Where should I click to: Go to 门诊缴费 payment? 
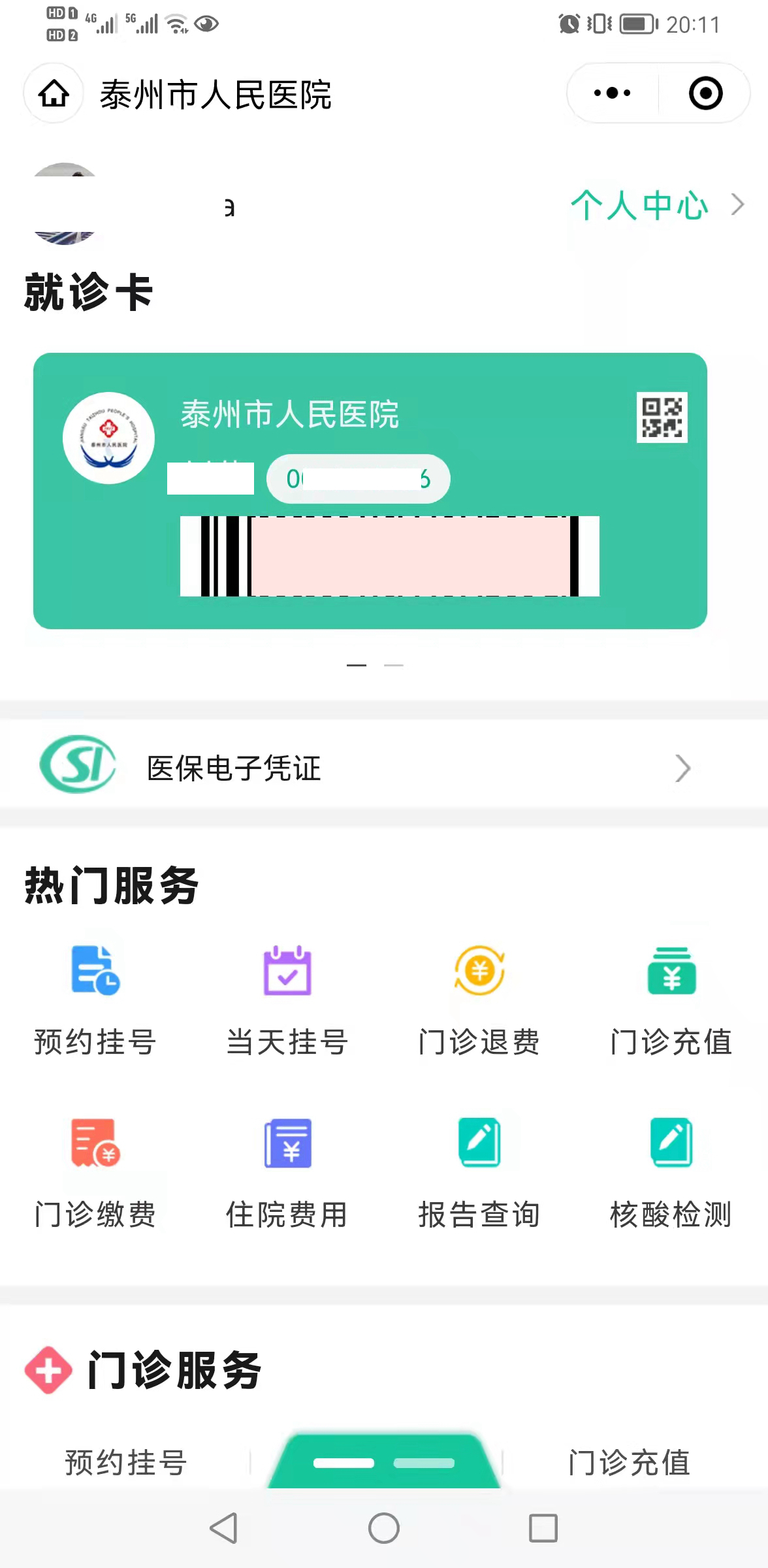pos(95,1173)
